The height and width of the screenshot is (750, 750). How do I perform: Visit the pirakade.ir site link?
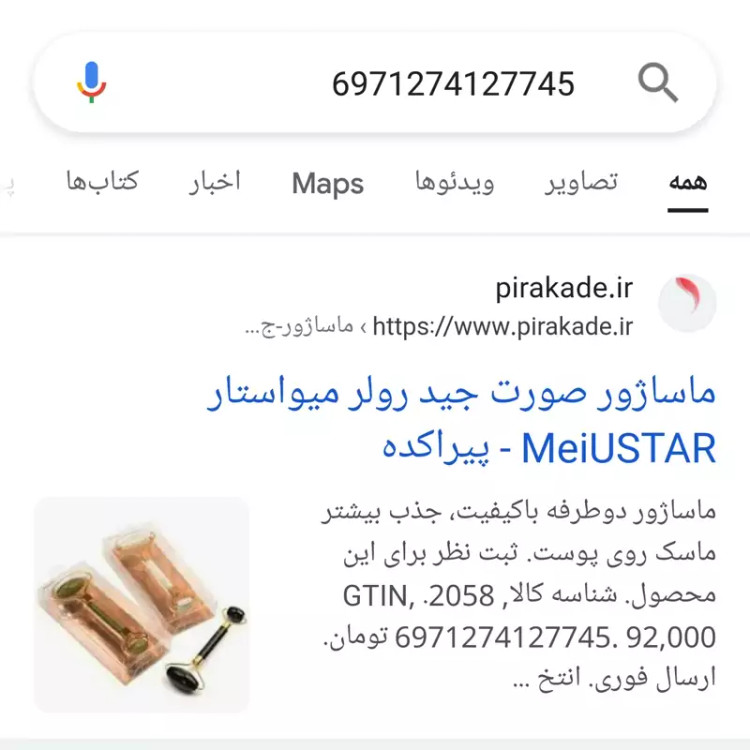tap(565, 289)
